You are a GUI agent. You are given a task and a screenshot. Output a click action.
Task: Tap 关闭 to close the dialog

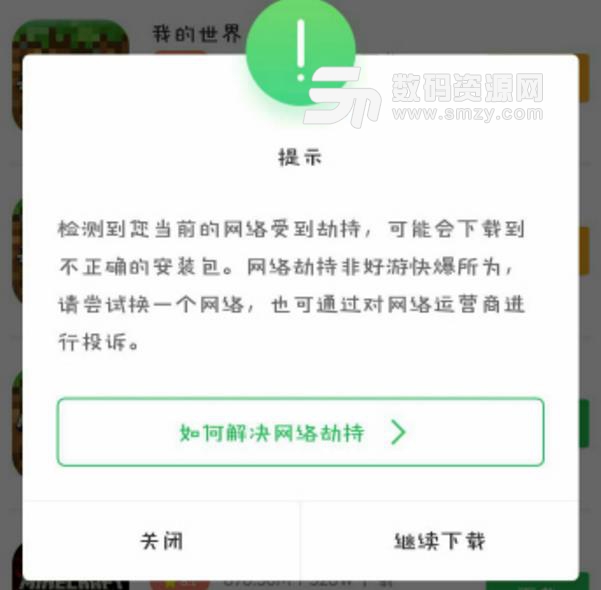click(161, 541)
